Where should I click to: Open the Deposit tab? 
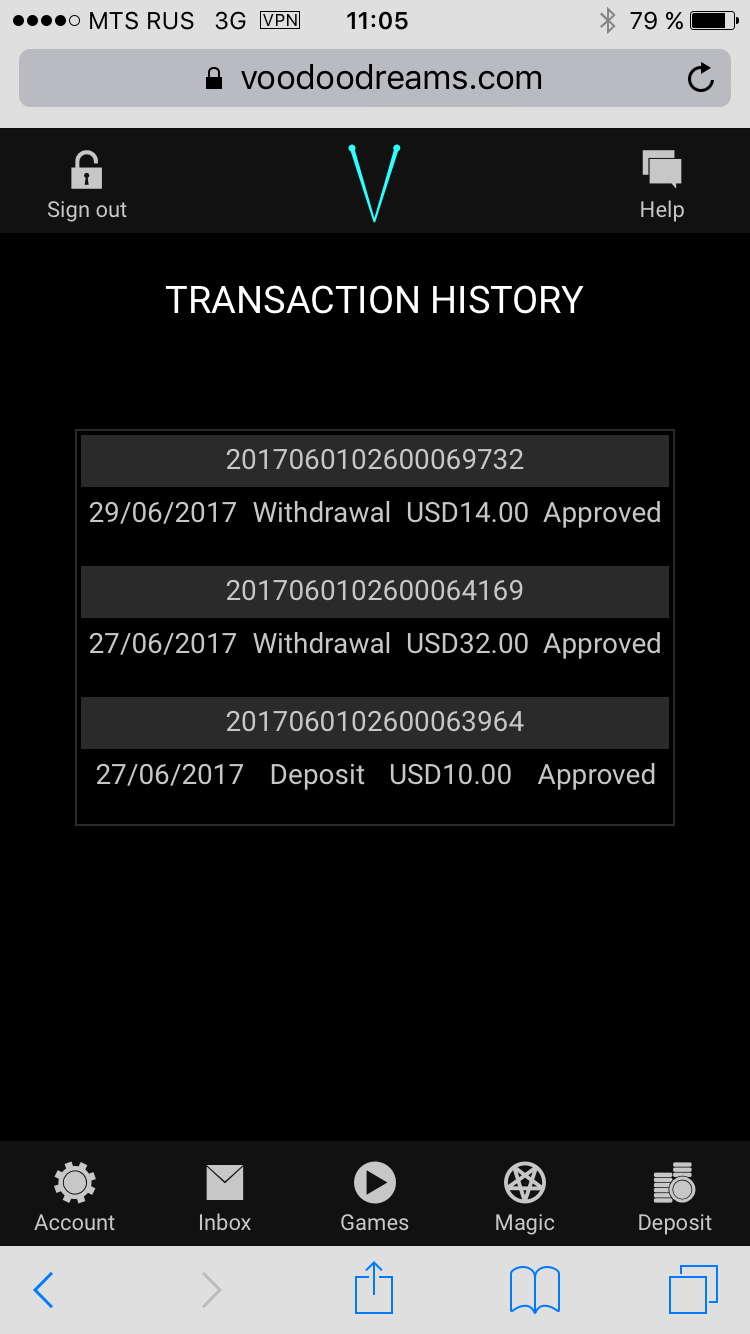[675, 1196]
